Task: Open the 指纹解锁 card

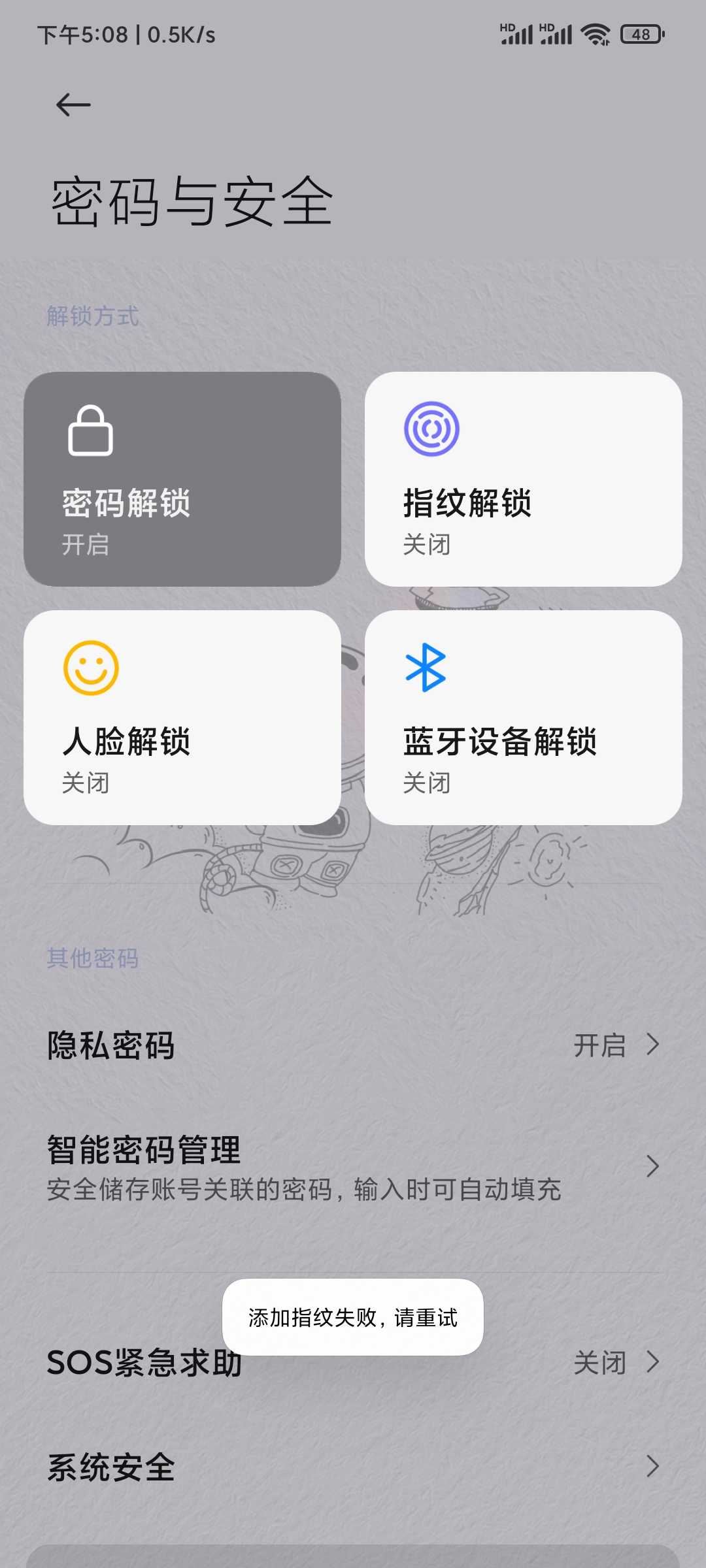Action: pyautogui.click(x=523, y=479)
